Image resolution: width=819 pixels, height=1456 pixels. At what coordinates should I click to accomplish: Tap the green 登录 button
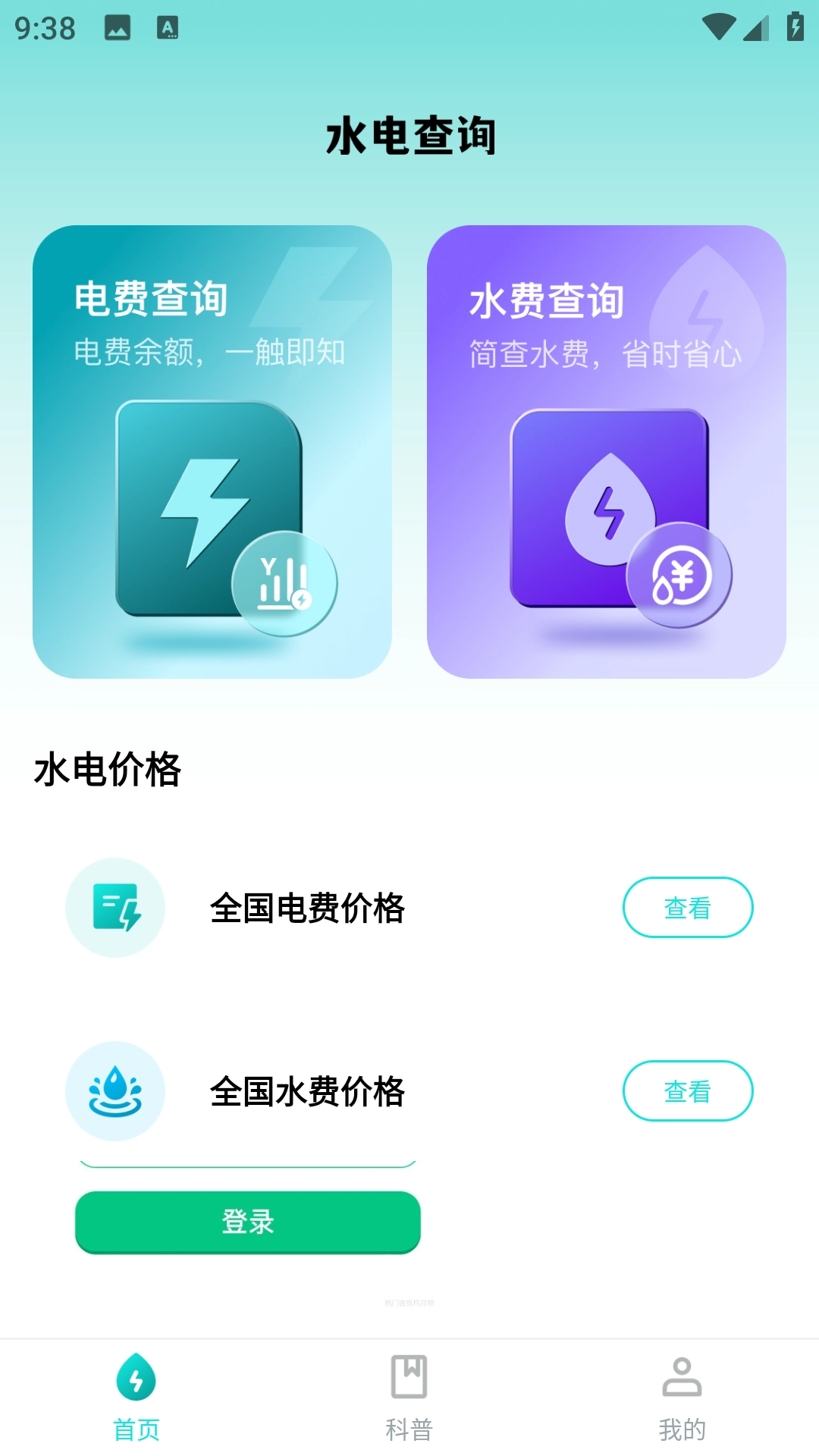(247, 1222)
